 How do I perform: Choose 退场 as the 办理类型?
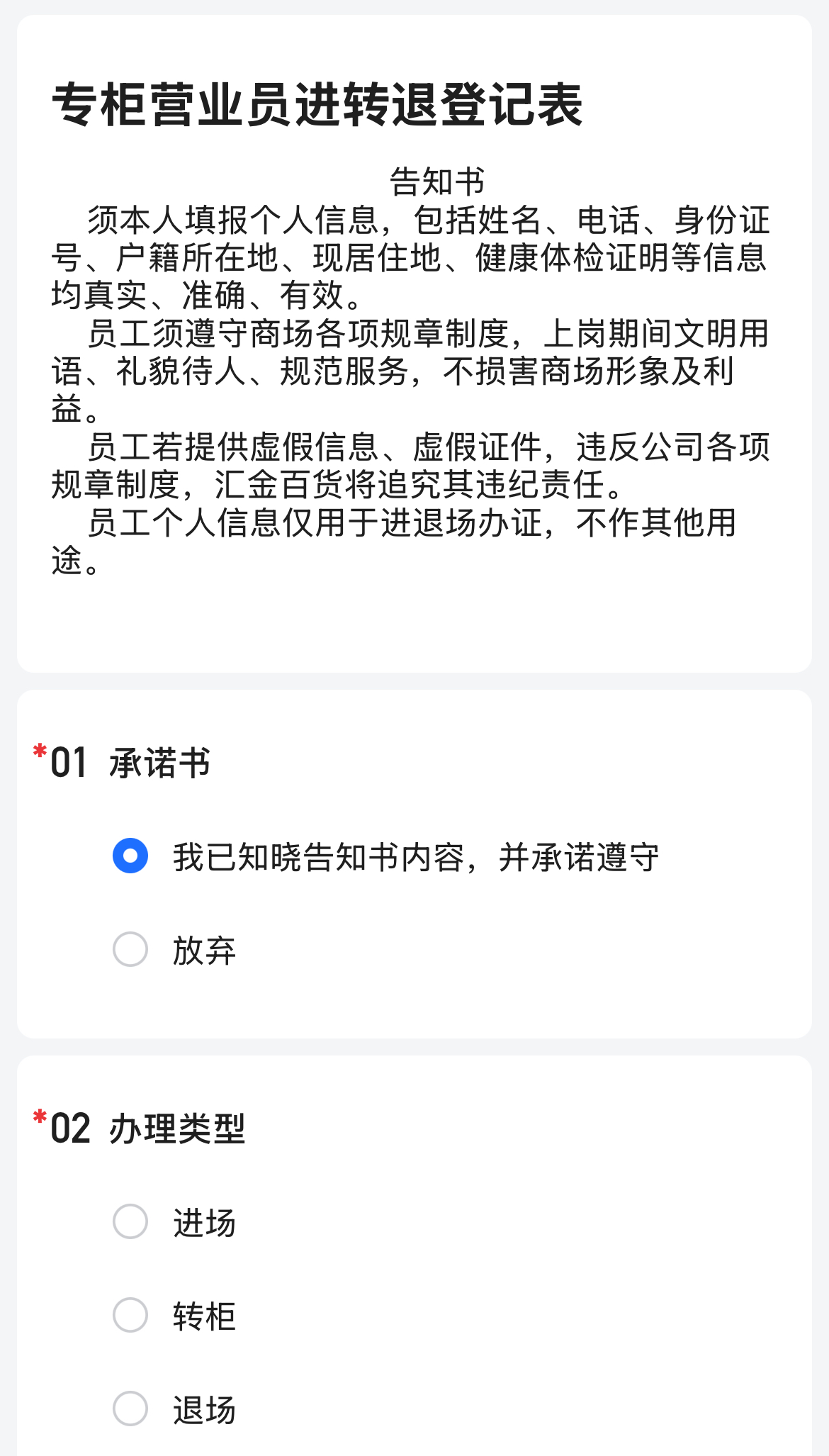[130, 1409]
